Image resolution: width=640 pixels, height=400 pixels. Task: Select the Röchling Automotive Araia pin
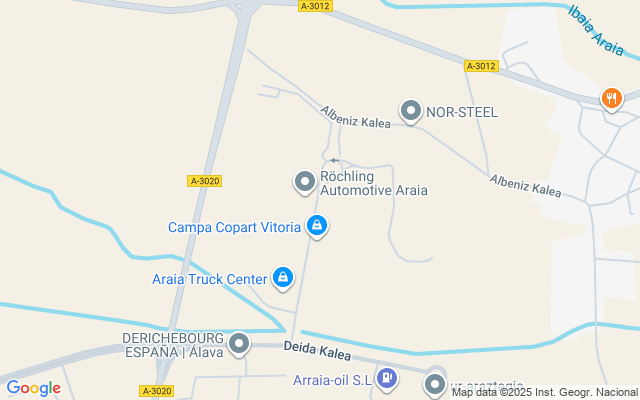(x=305, y=182)
